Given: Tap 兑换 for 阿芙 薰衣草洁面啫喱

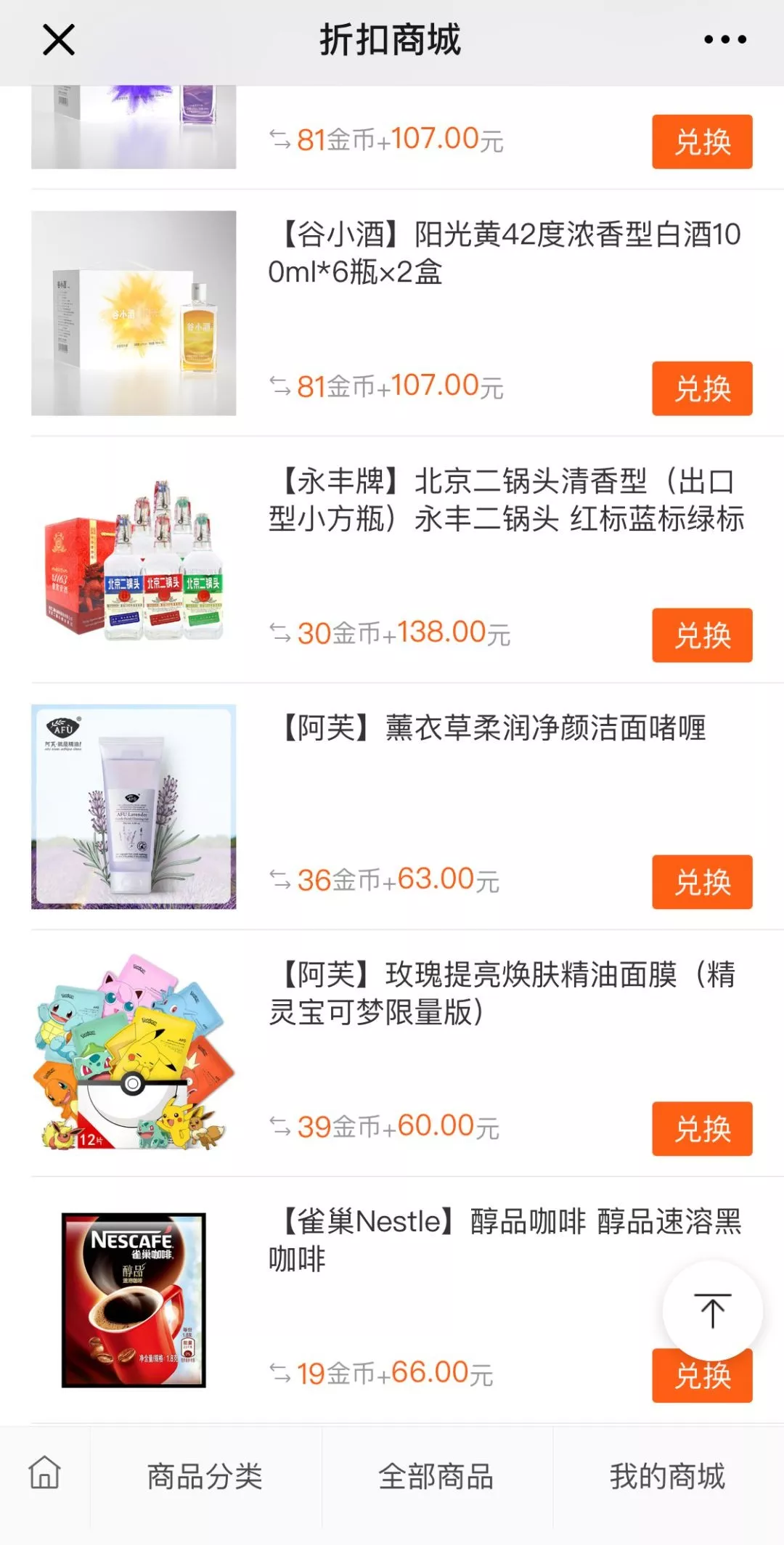Looking at the screenshot, I should [x=702, y=882].
